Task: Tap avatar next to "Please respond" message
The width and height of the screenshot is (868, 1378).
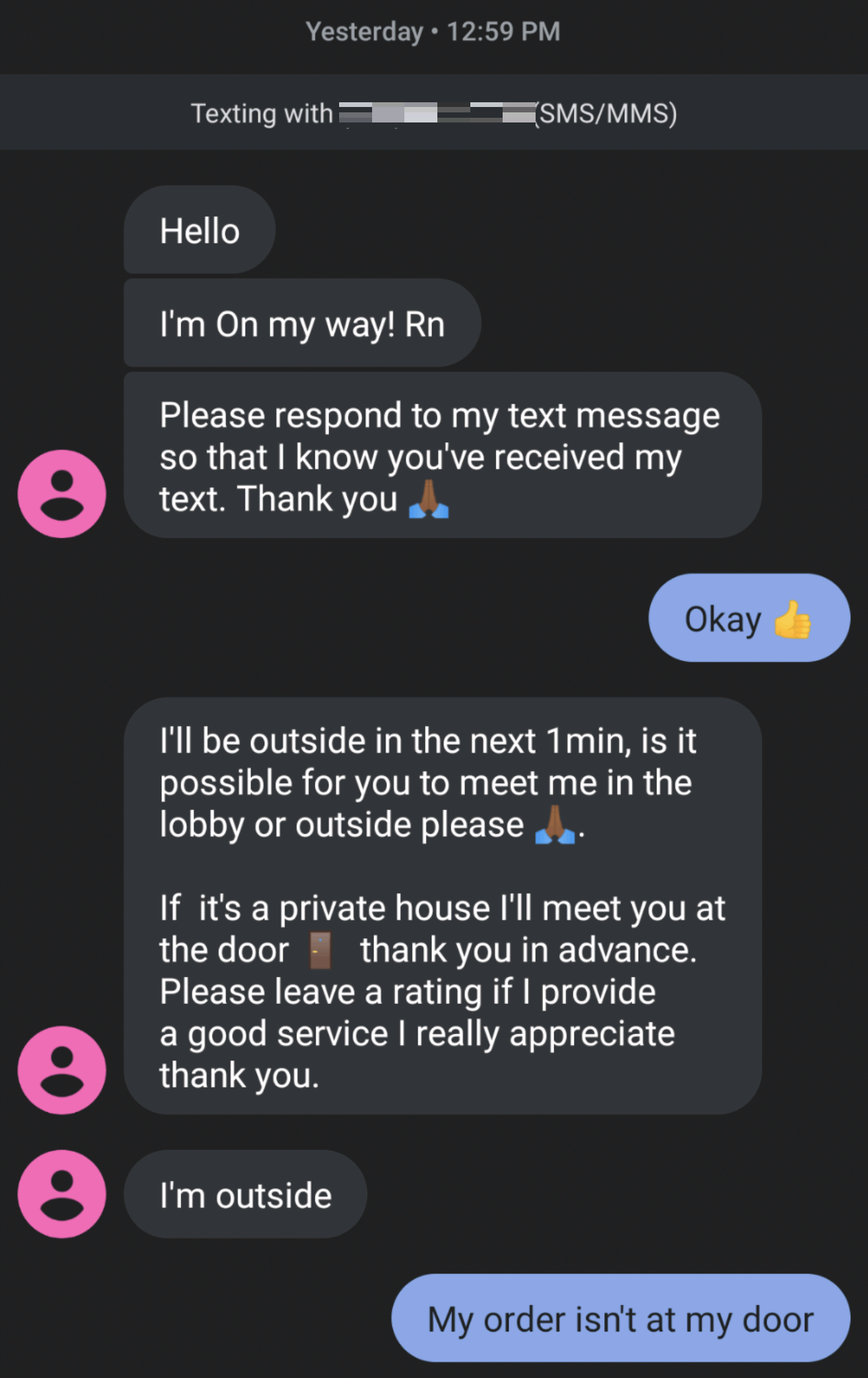Action: [x=61, y=494]
